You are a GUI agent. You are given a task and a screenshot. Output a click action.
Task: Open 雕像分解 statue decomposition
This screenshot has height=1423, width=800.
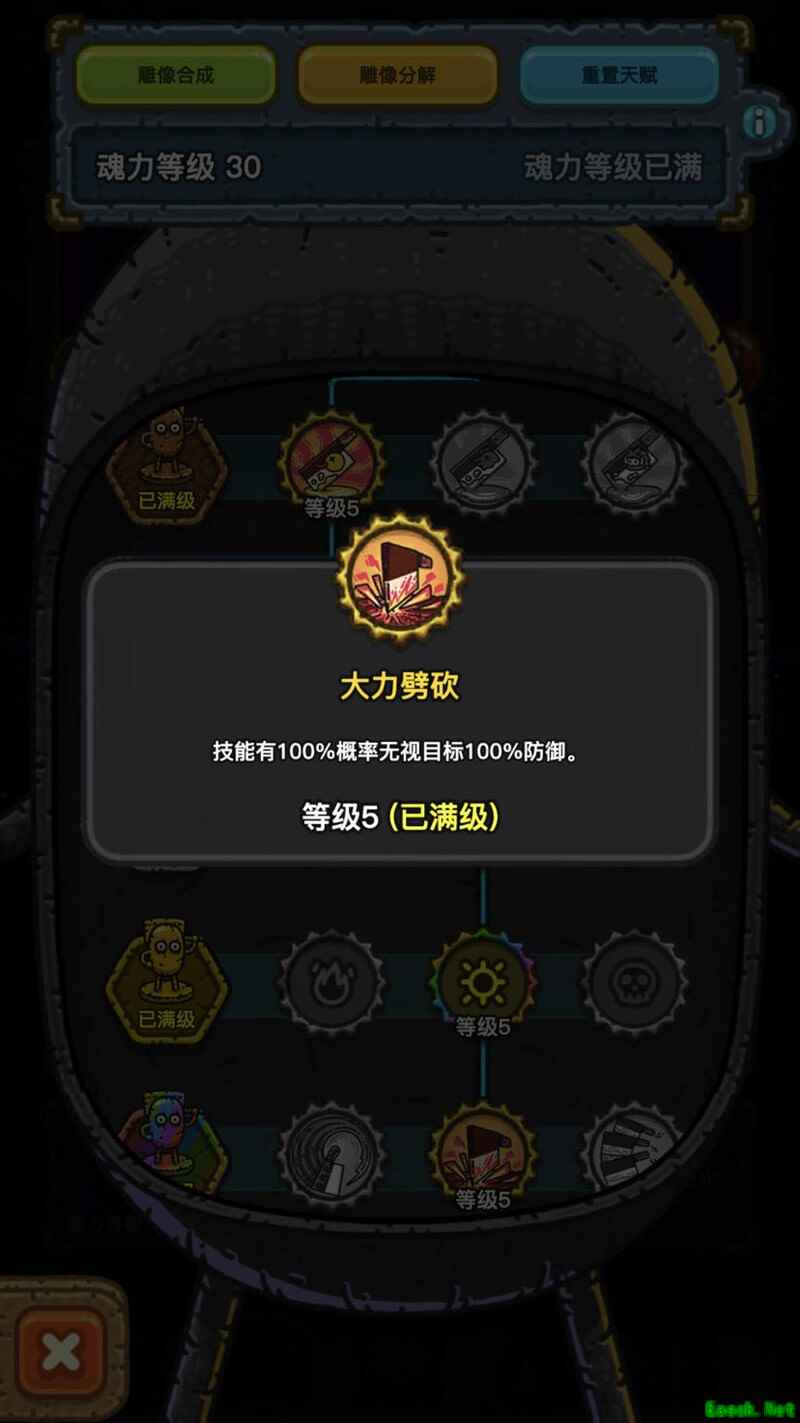click(398, 75)
